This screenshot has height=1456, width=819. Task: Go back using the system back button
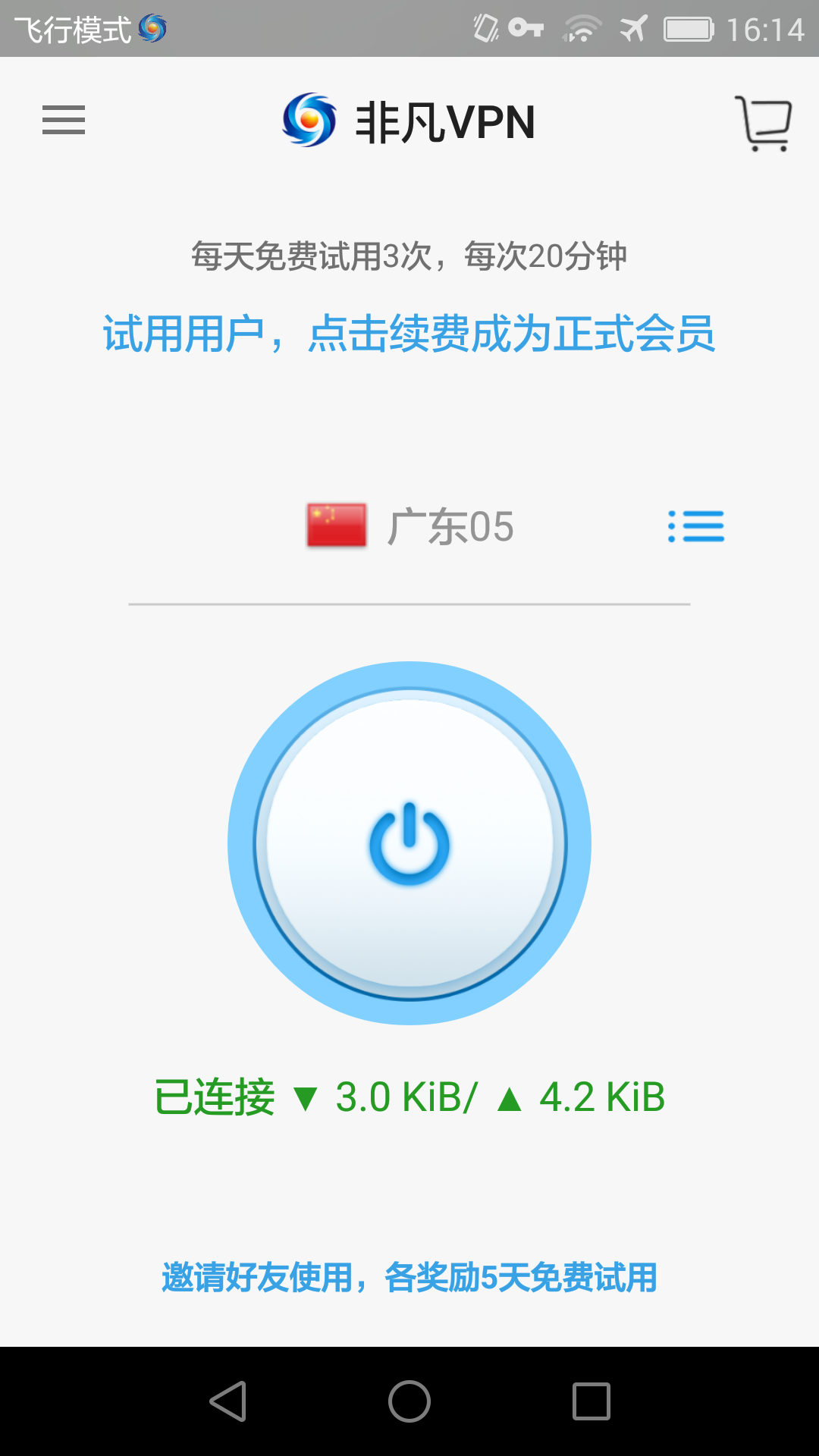[227, 1401]
